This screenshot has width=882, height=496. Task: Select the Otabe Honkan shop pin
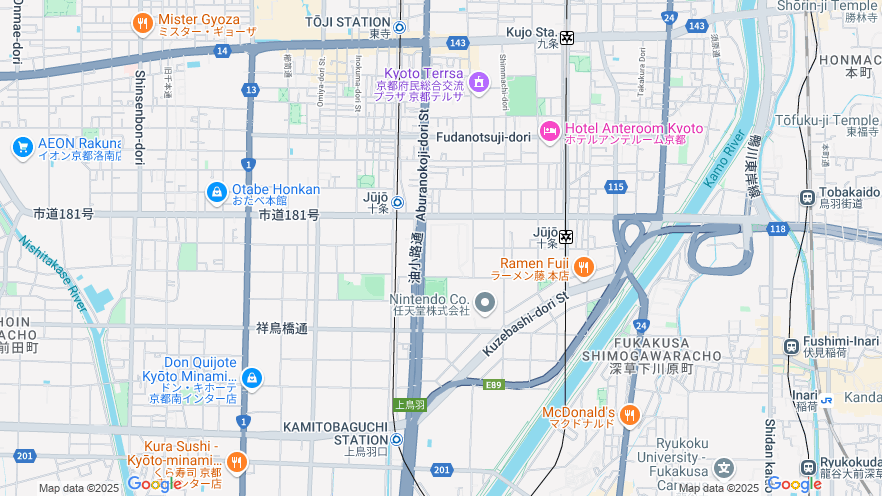pos(217,191)
